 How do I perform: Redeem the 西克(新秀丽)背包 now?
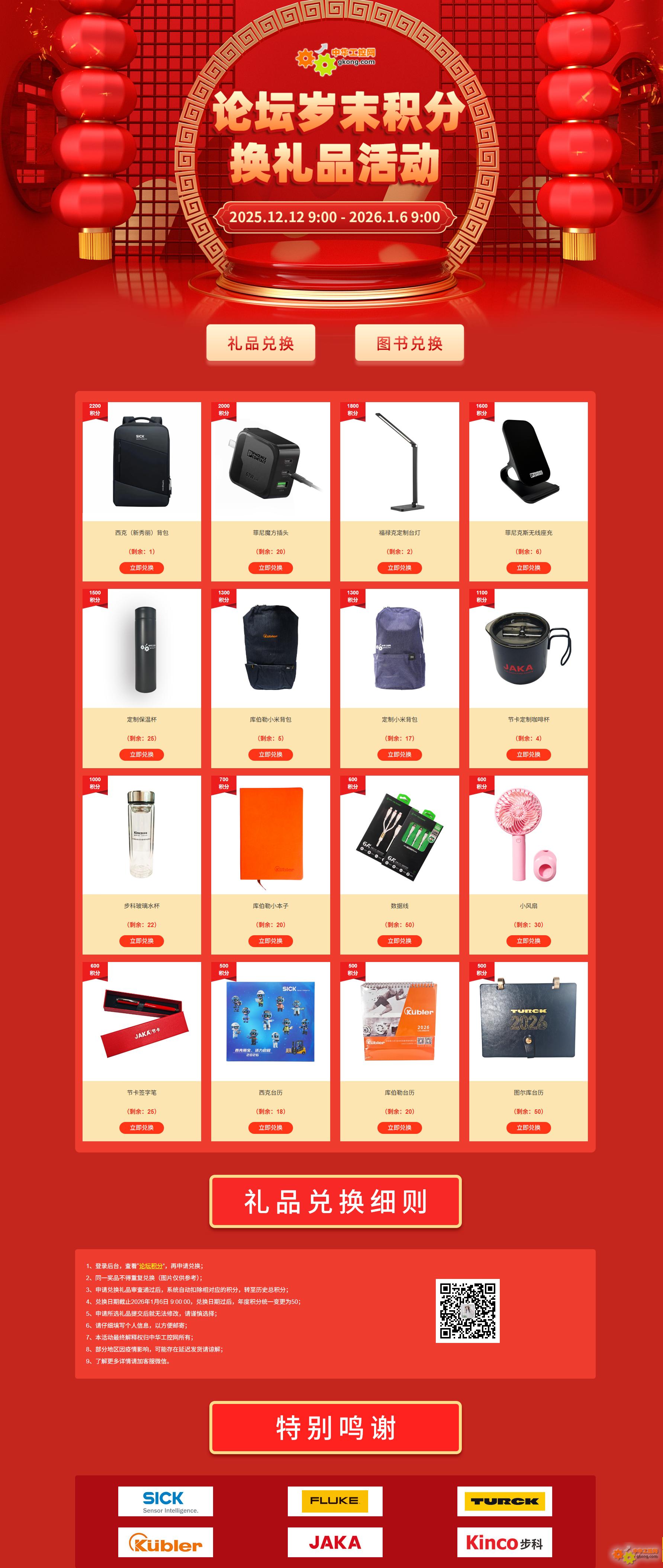(x=142, y=568)
